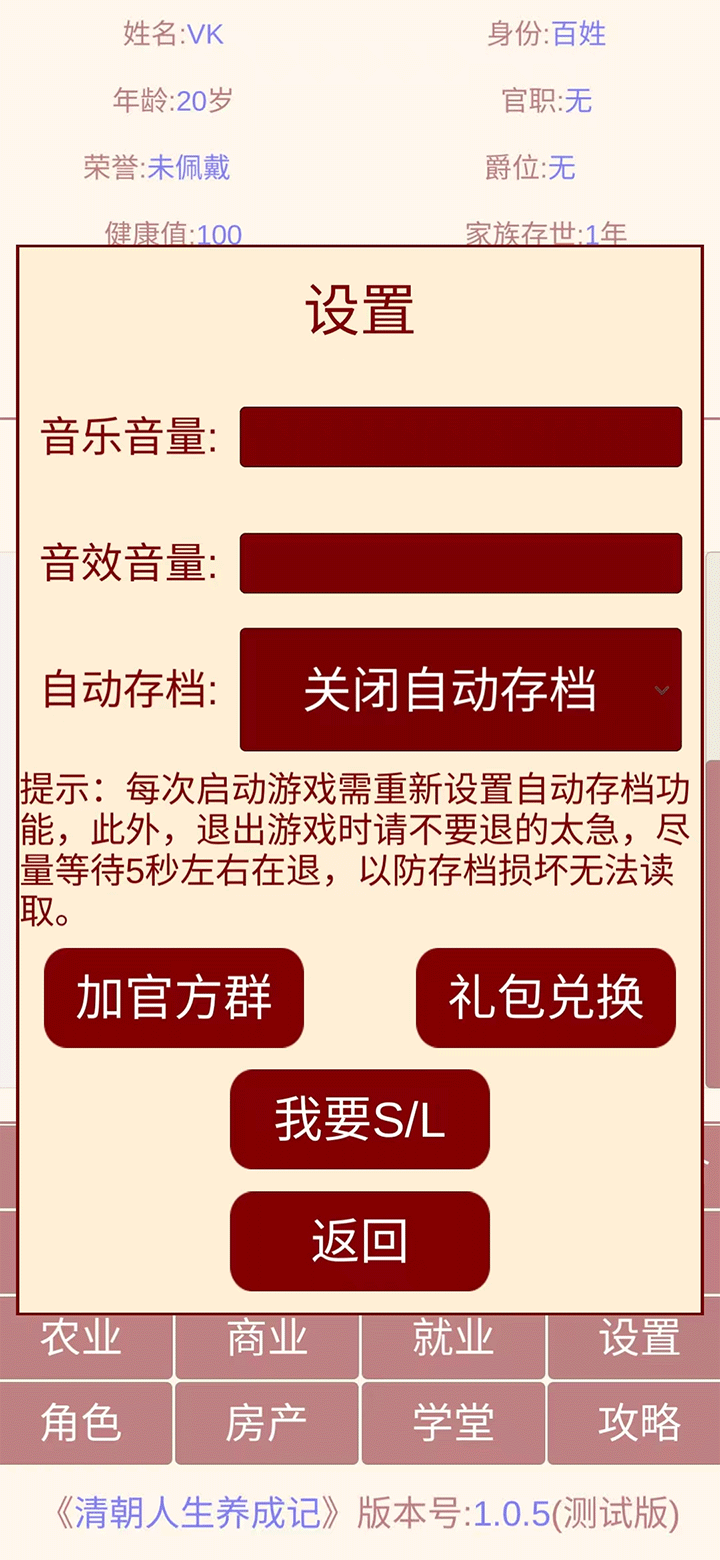
Task: Tap the 音乐音量 slider bar
Action: (x=460, y=437)
